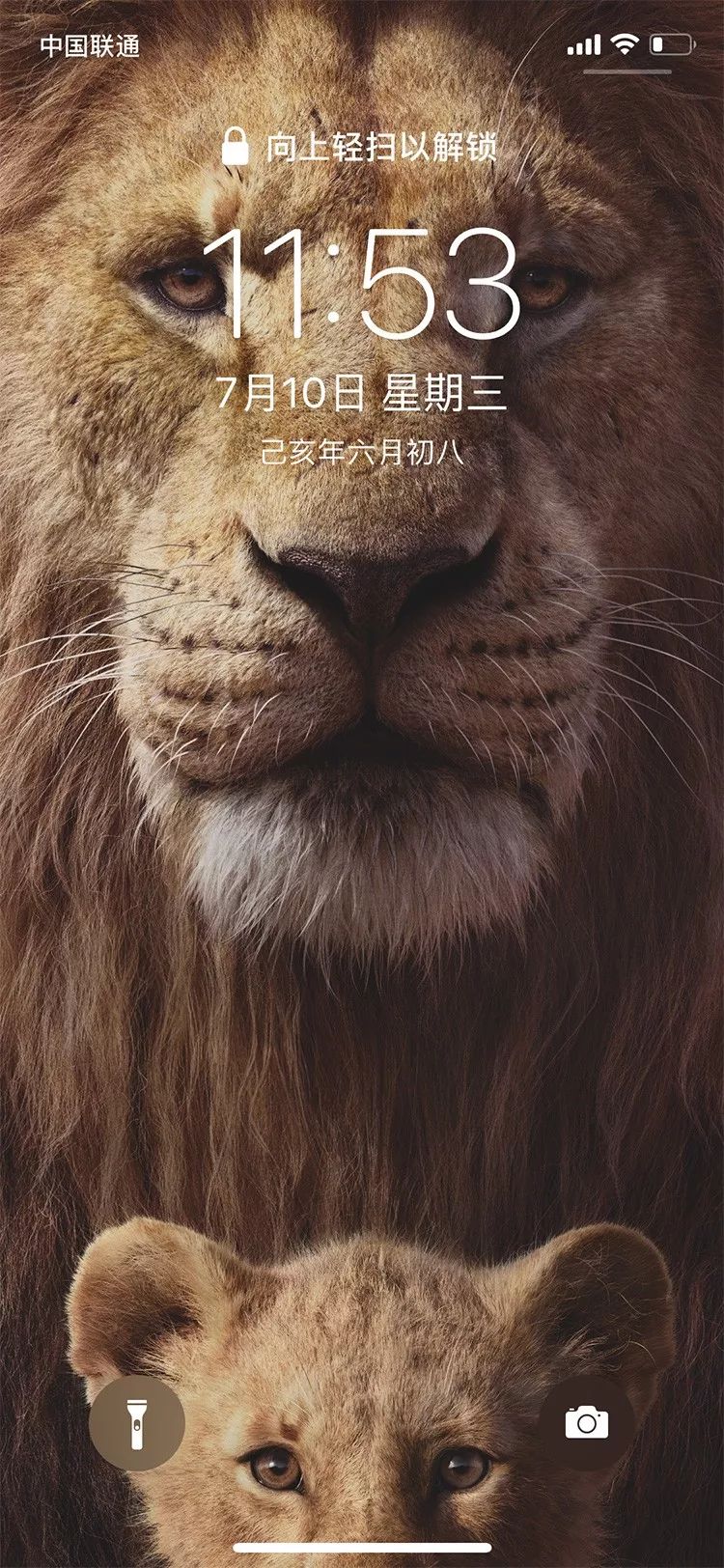Open the camera from lock screen

tap(587, 1423)
